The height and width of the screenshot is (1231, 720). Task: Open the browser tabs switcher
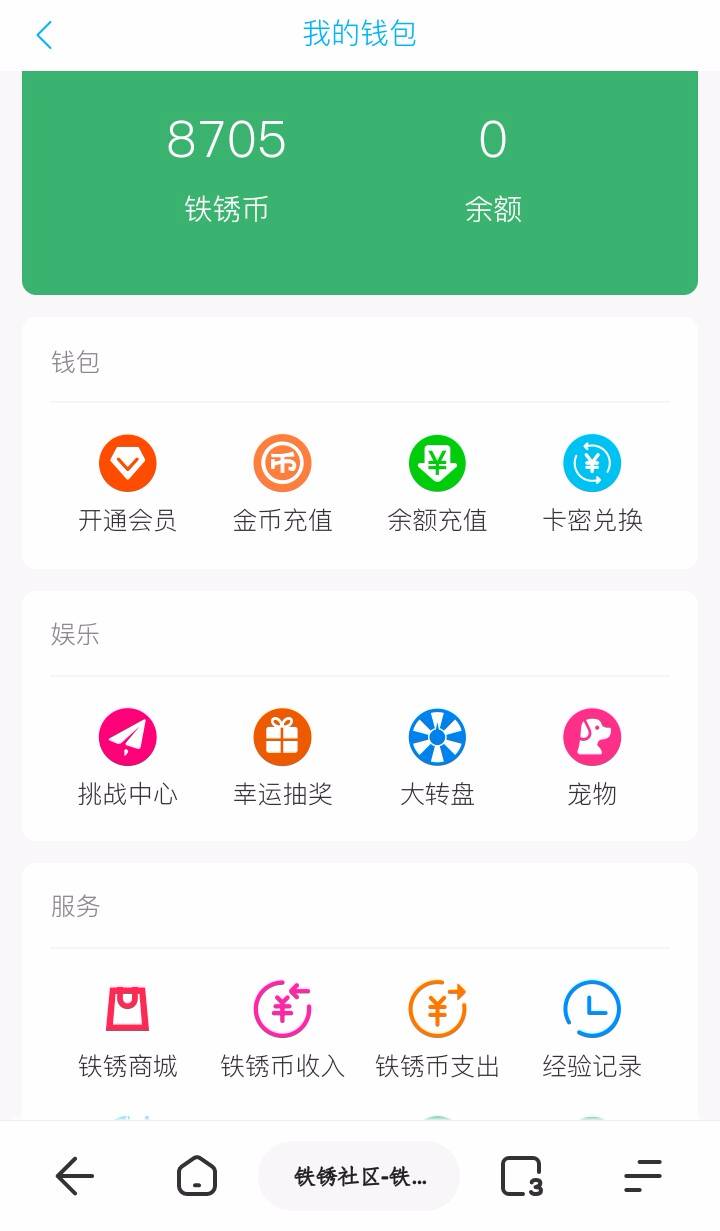(x=521, y=1176)
